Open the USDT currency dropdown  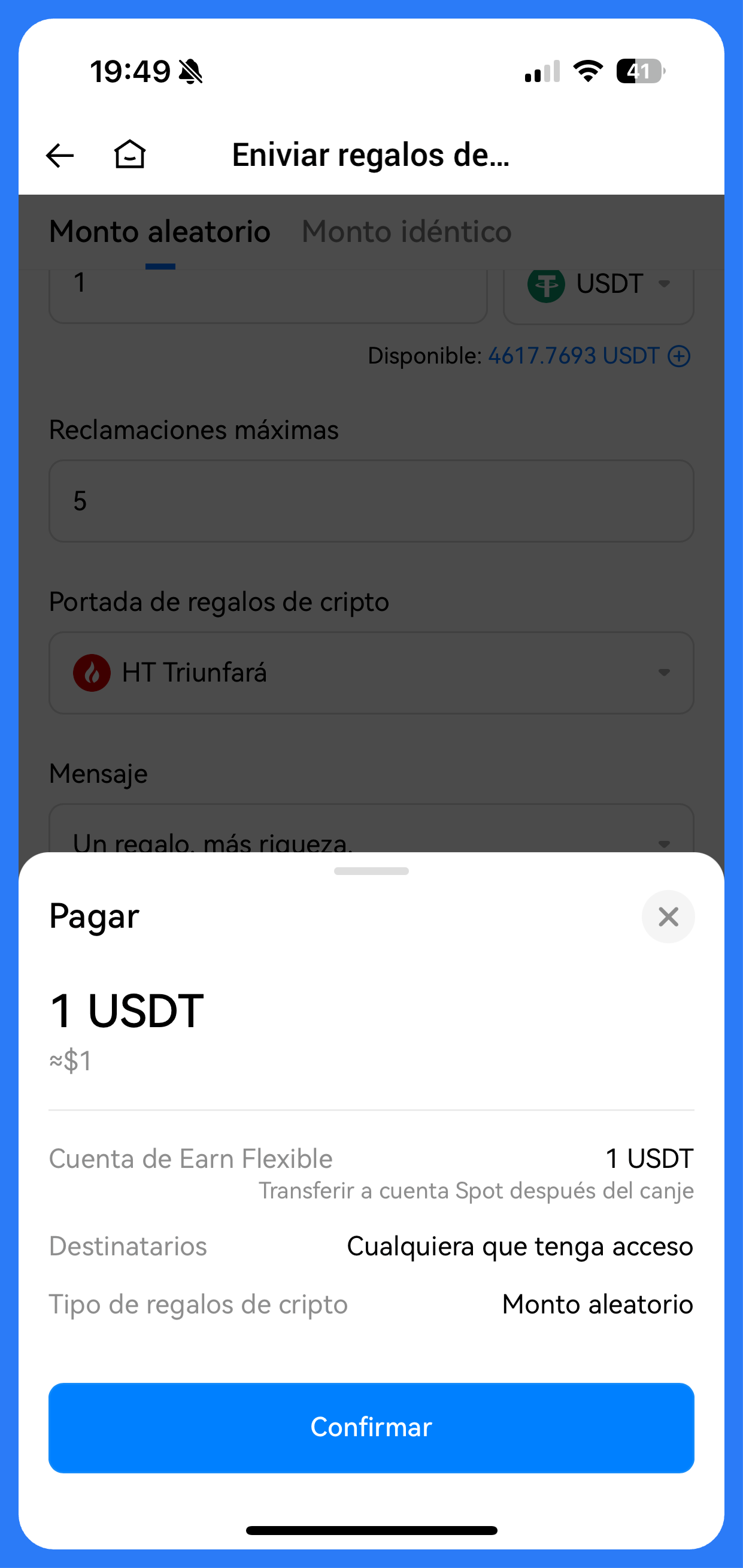point(598,285)
